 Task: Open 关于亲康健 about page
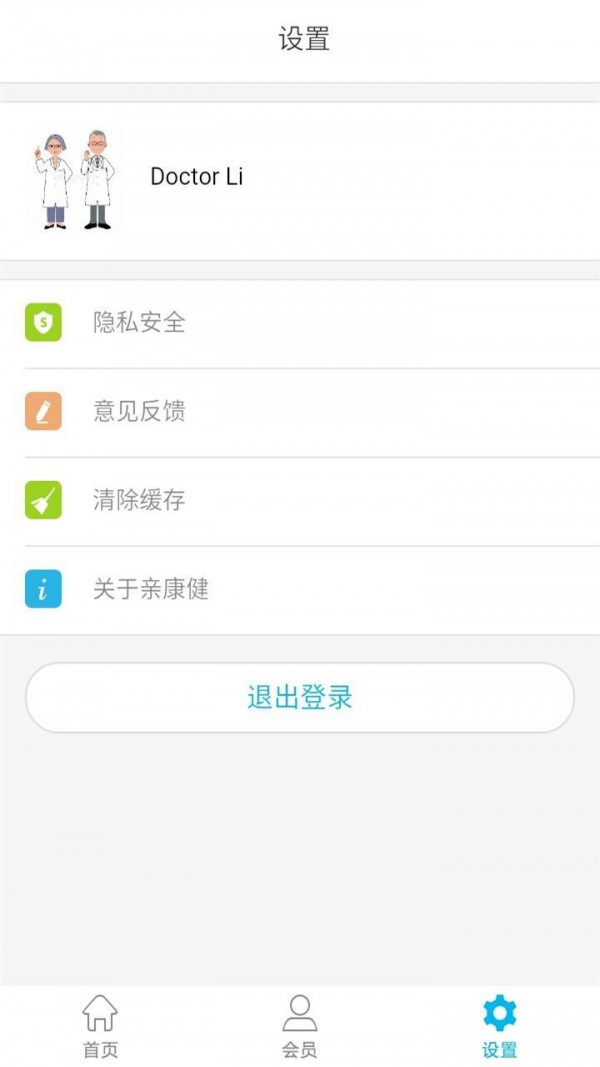(x=300, y=590)
